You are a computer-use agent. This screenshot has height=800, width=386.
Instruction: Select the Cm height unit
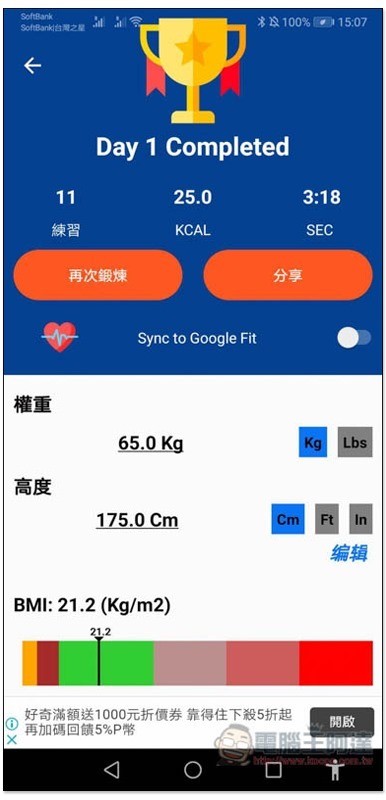(288, 519)
